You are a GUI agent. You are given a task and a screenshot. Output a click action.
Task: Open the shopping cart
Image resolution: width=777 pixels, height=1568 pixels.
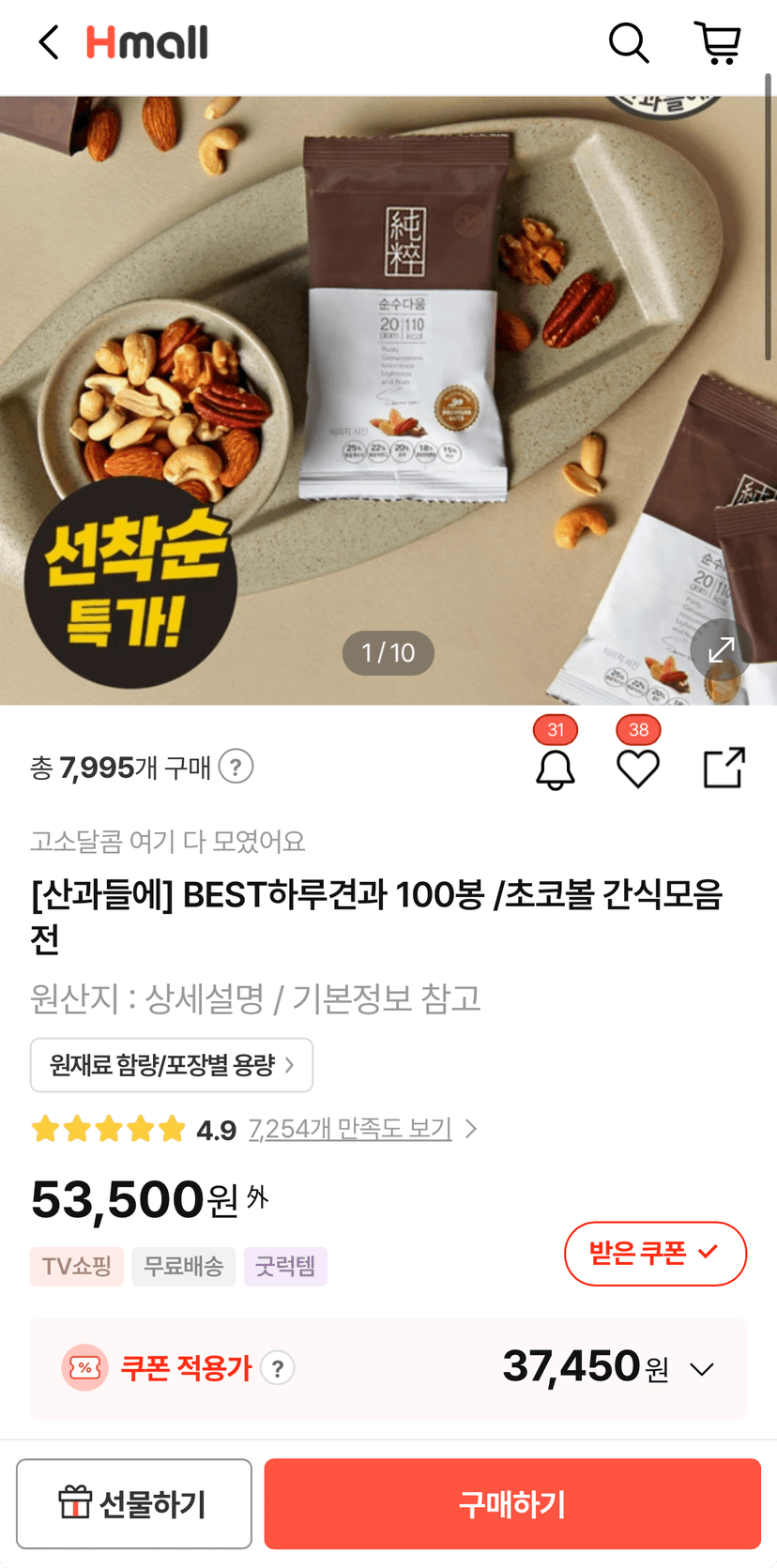[718, 43]
